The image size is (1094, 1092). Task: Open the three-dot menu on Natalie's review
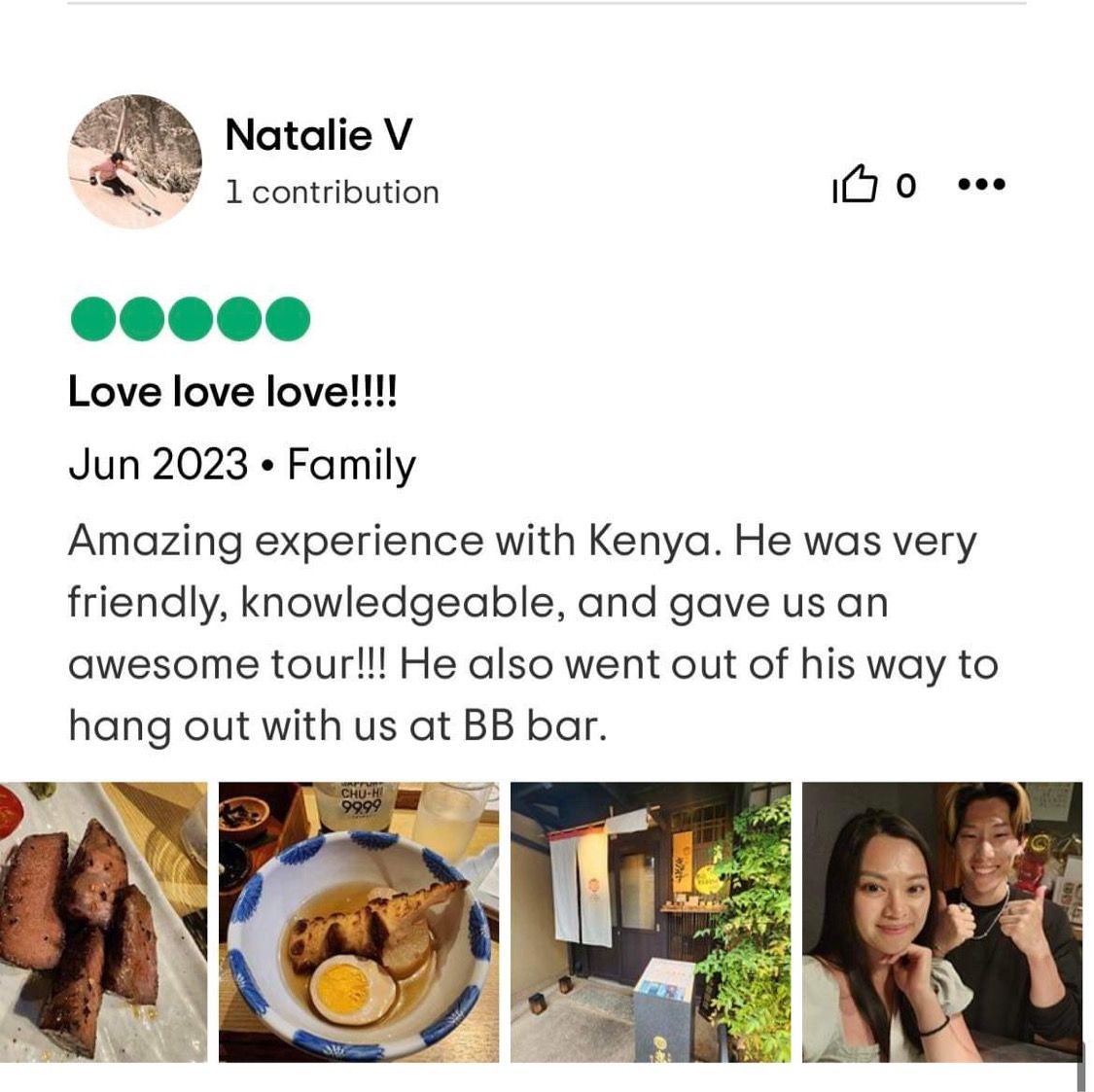tap(981, 185)
